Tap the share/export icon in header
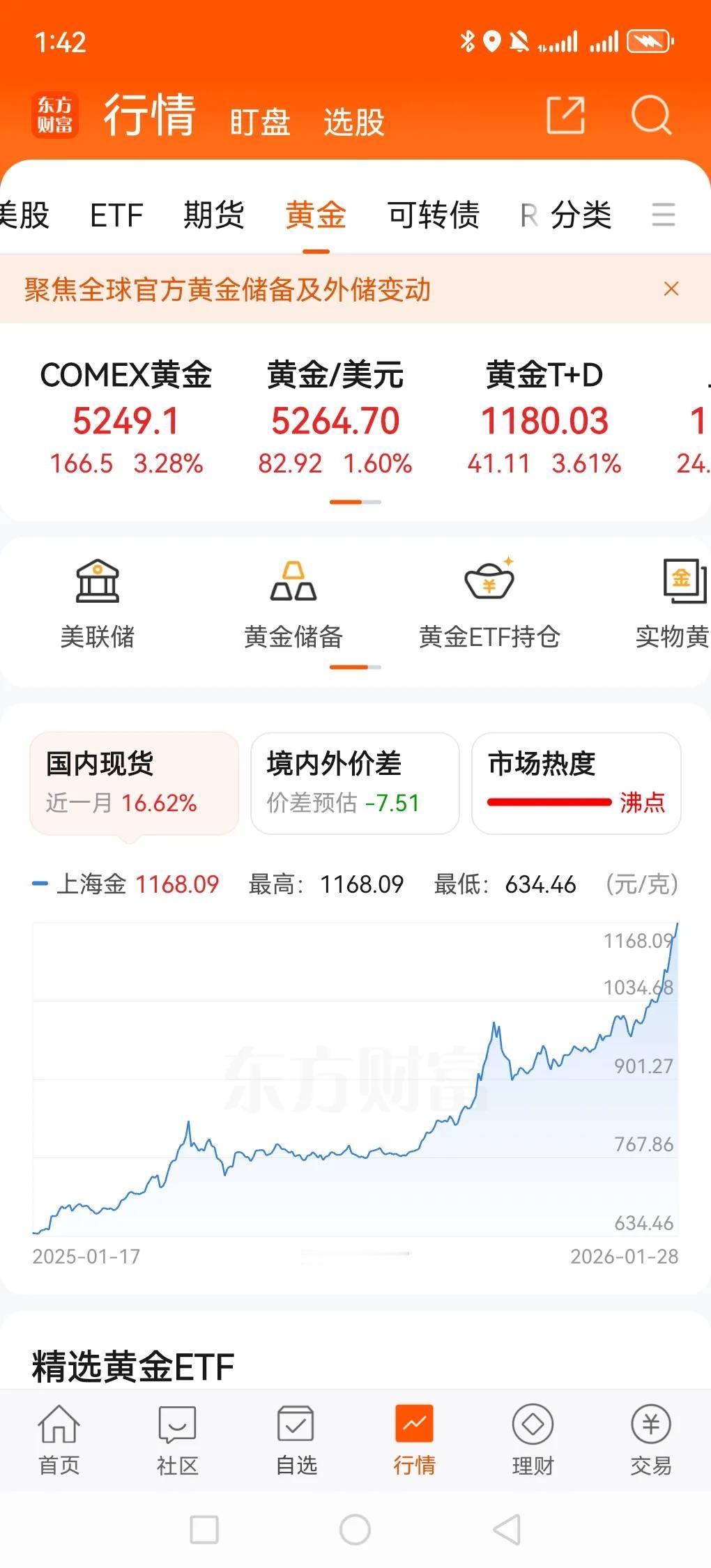Viewport: 711px width, 1568px height. coord(565,115)
